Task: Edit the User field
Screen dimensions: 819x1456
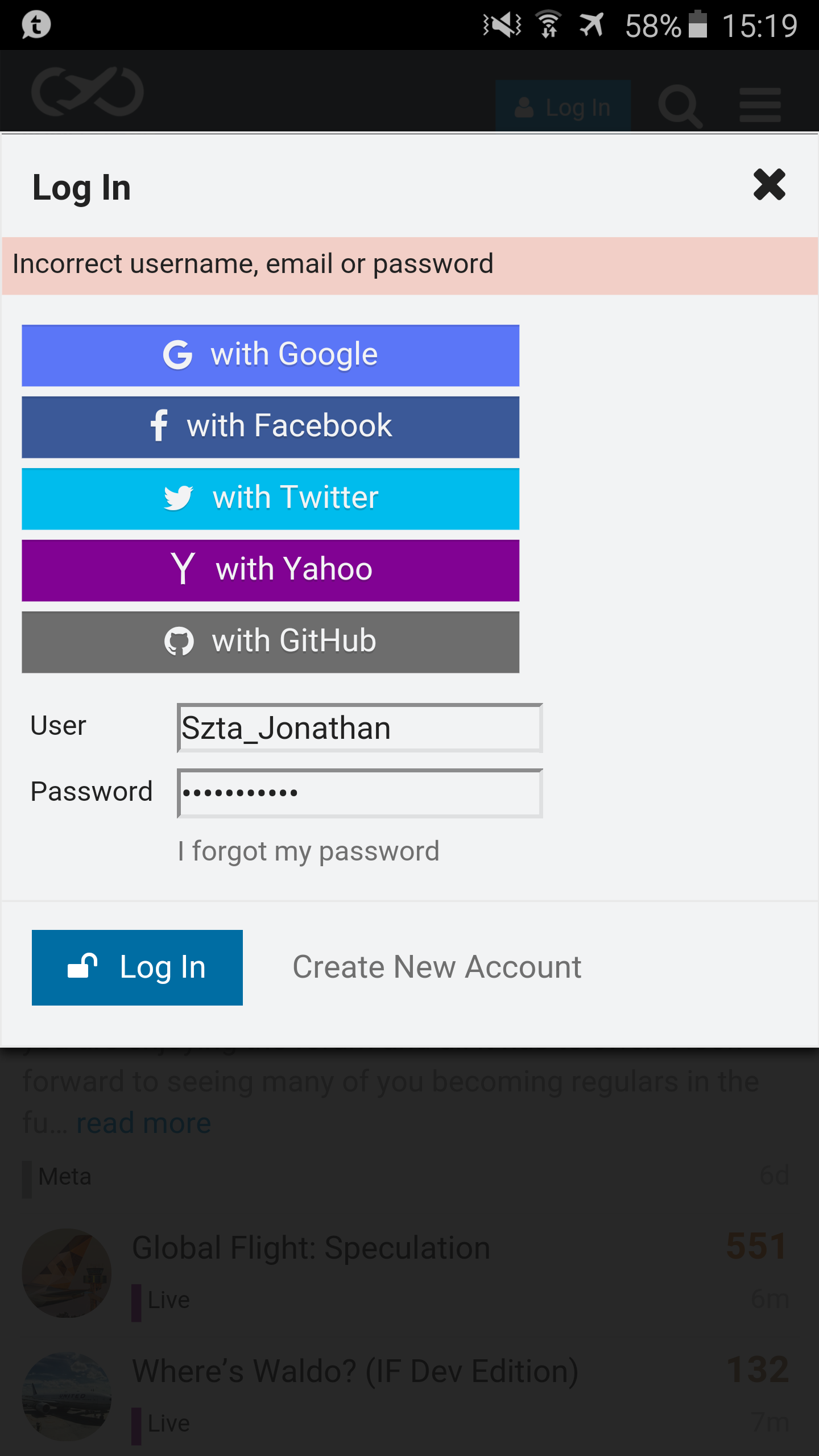Action: pos(359,729)
